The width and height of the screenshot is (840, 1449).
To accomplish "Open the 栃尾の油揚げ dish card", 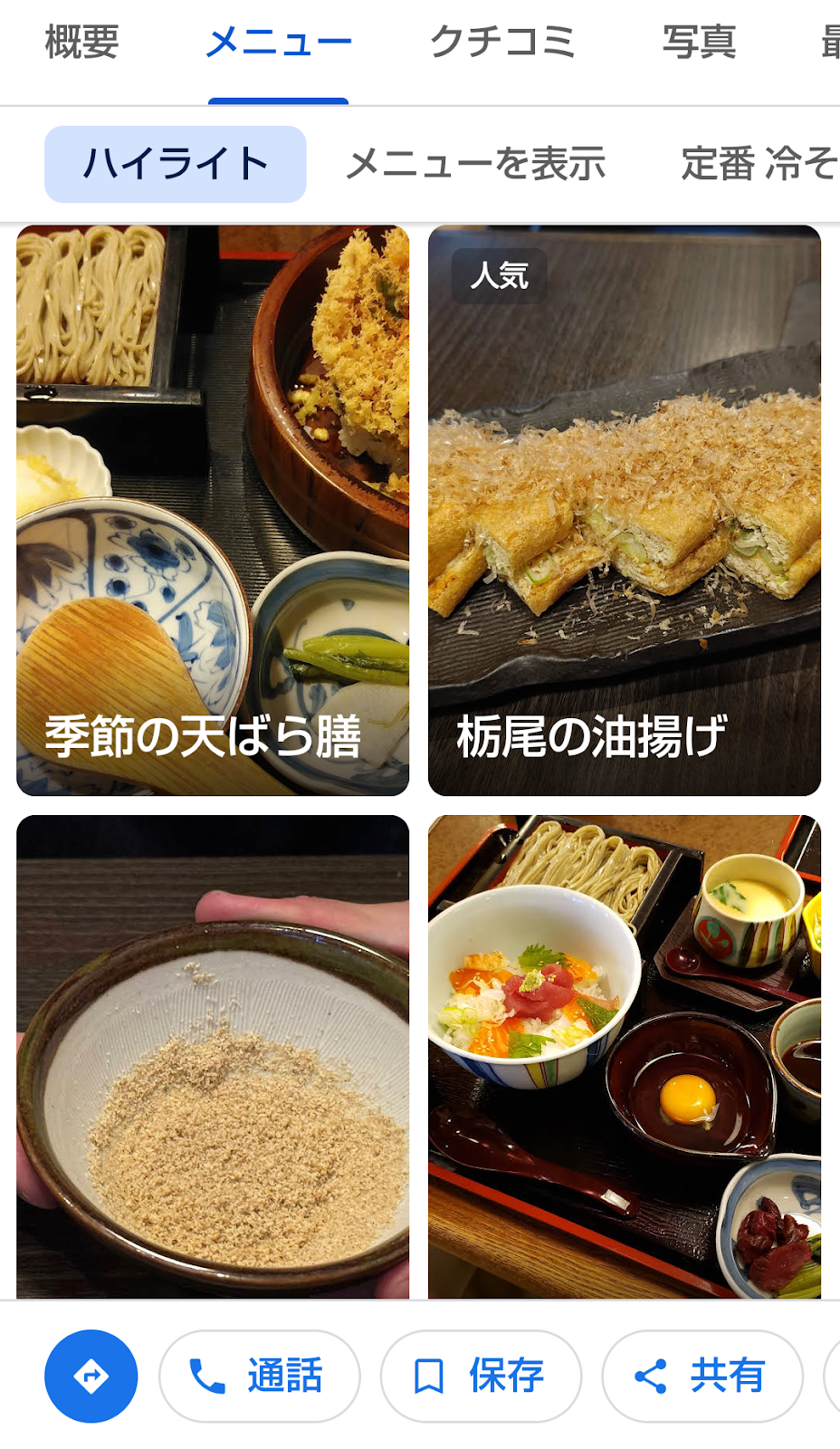I will [625, 511].
